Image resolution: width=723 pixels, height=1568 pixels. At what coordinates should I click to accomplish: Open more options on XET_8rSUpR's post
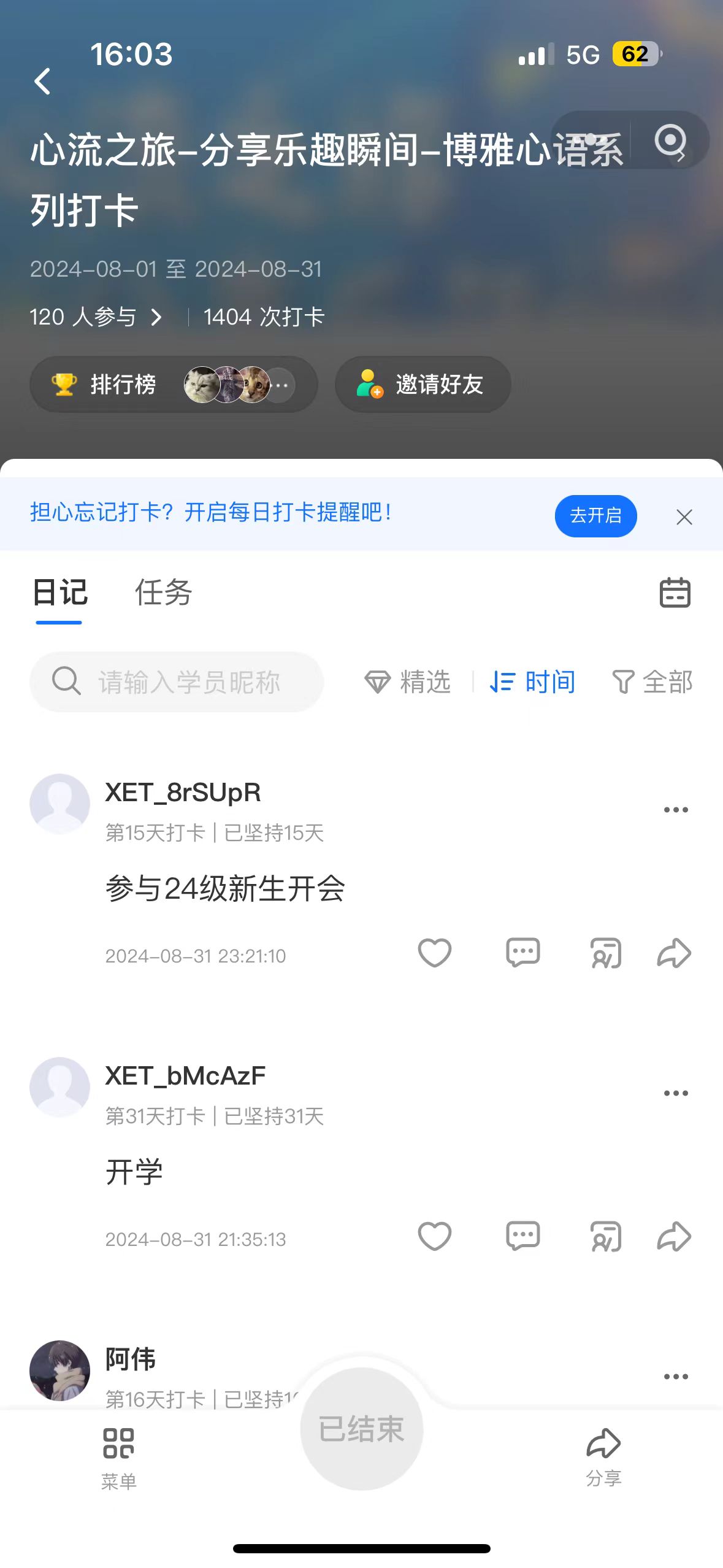pos(675,809)
